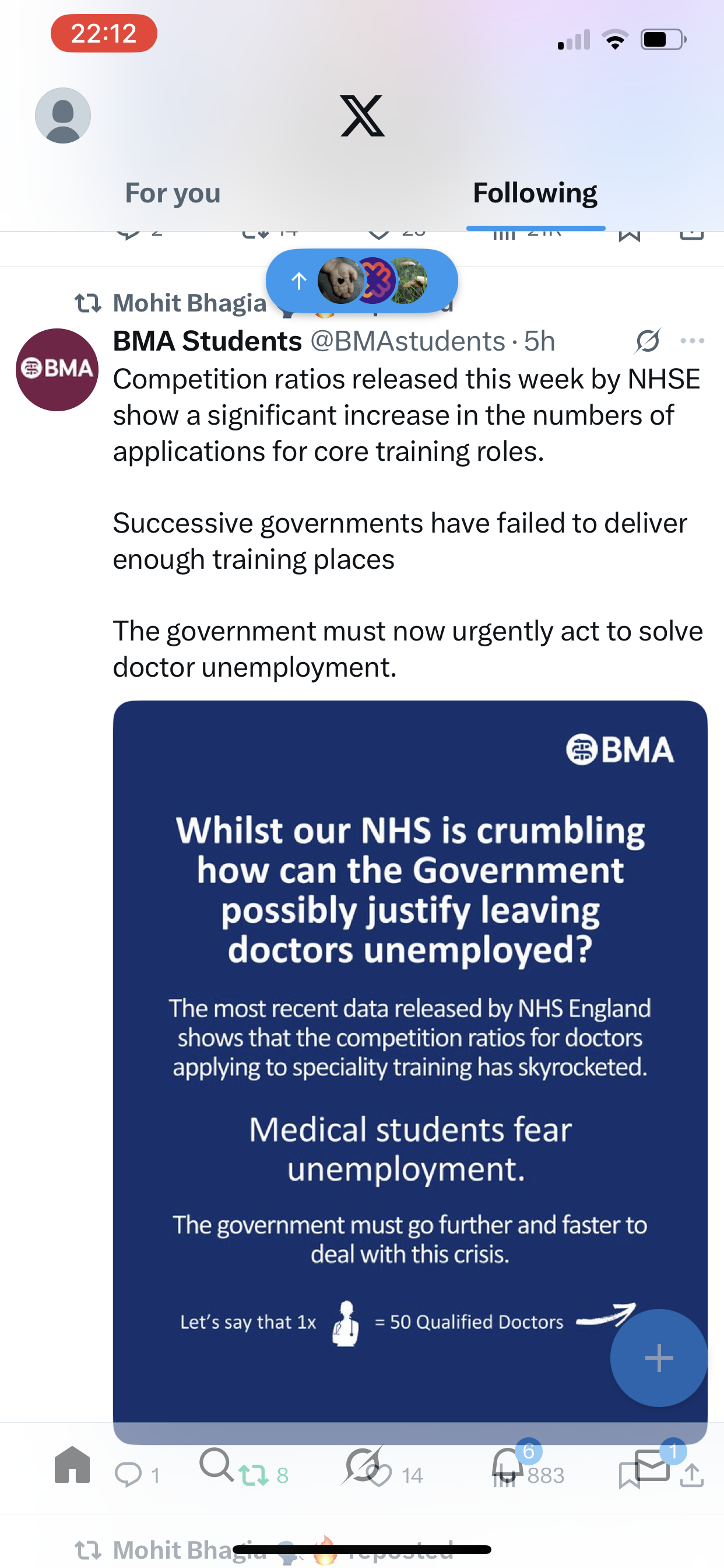Open Mohit Bhagia's profile from repost label
The image size is (724, 1568).
pyautogui.click(x=189, y=303)
